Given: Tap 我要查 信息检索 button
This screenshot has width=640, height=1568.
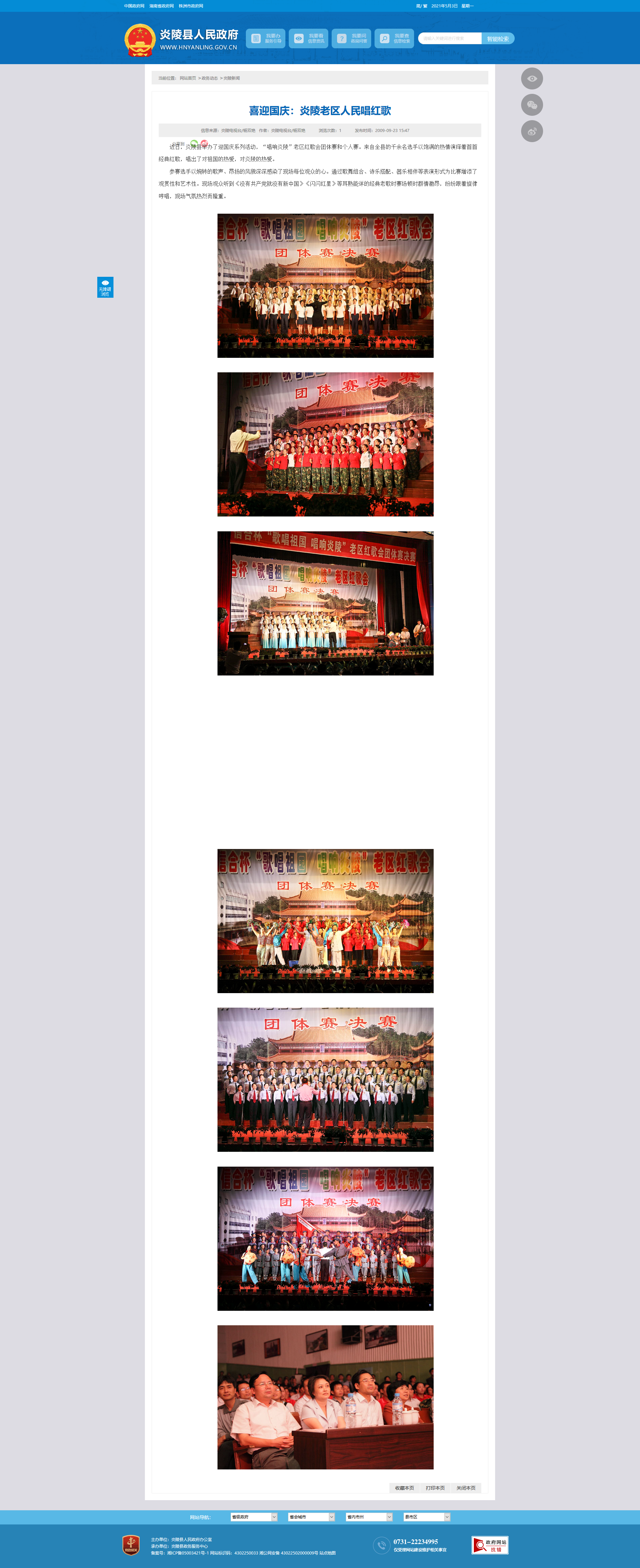Looking at the screenshot, I should pos(394,38).
